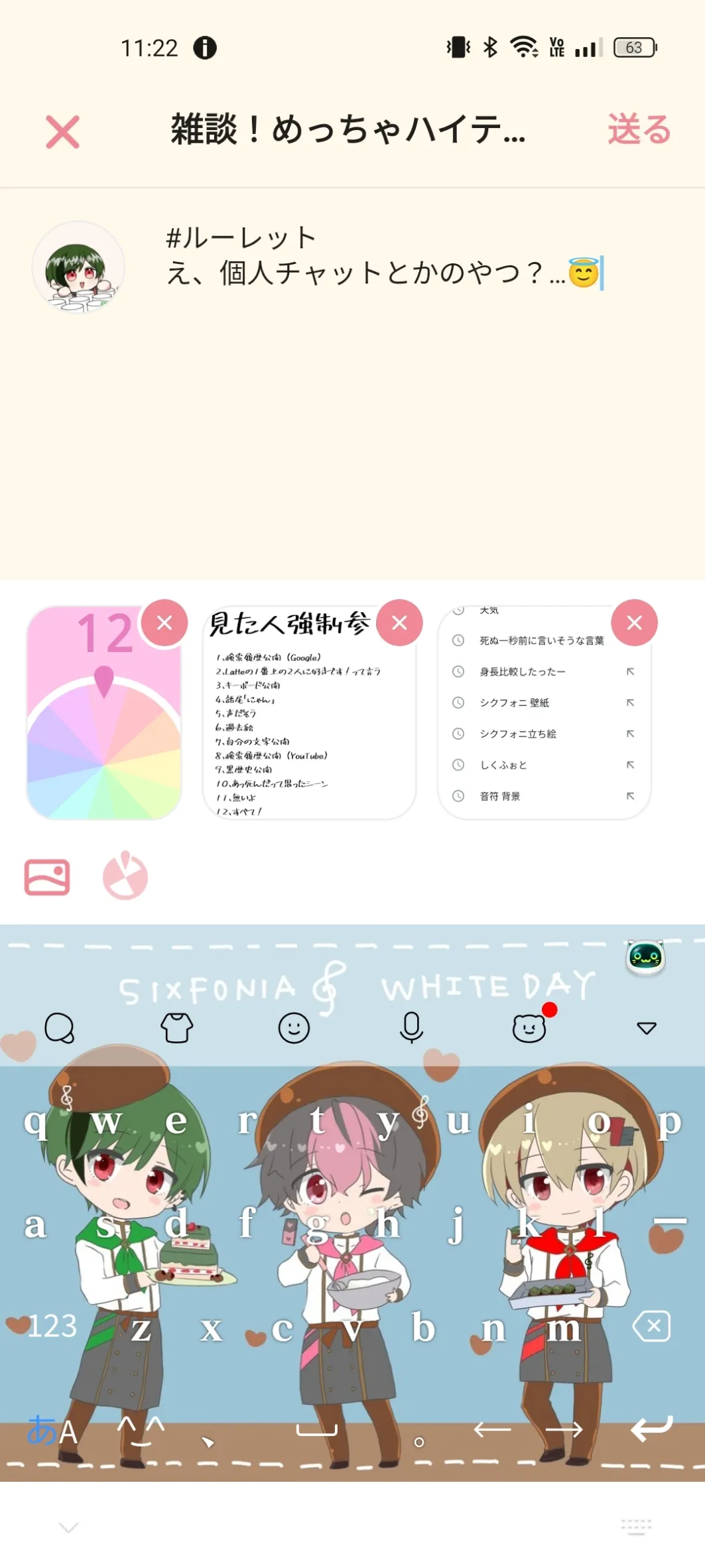The image size is (705, 1568).
Task: Switch keyboard to 123 number layout
Action: click(52, 1326)
